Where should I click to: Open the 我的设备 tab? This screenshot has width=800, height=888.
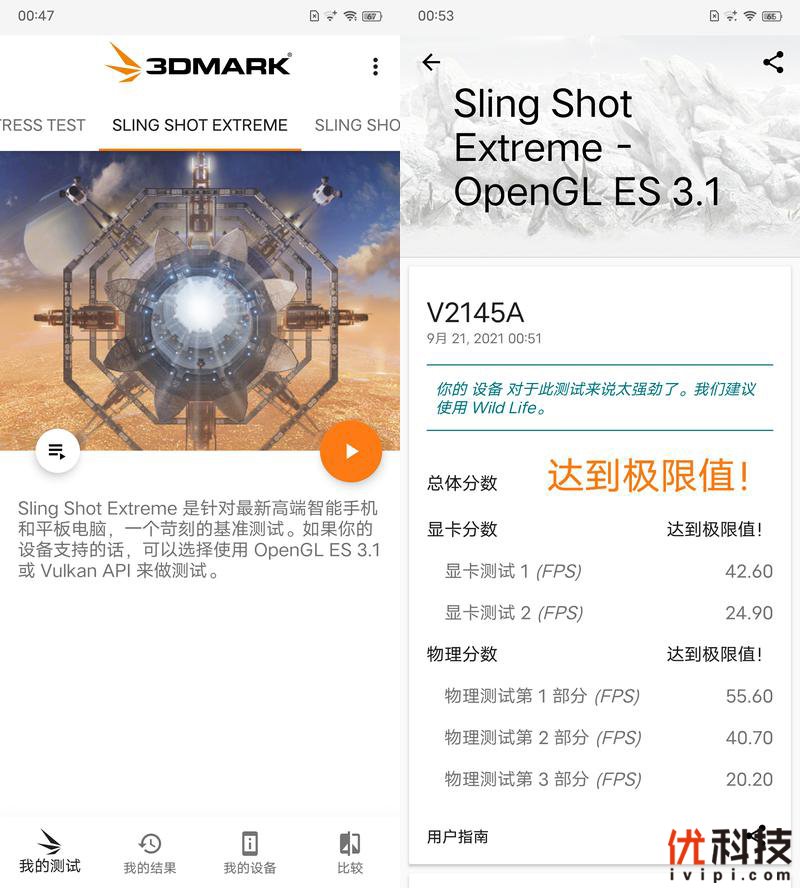point(250,853)
